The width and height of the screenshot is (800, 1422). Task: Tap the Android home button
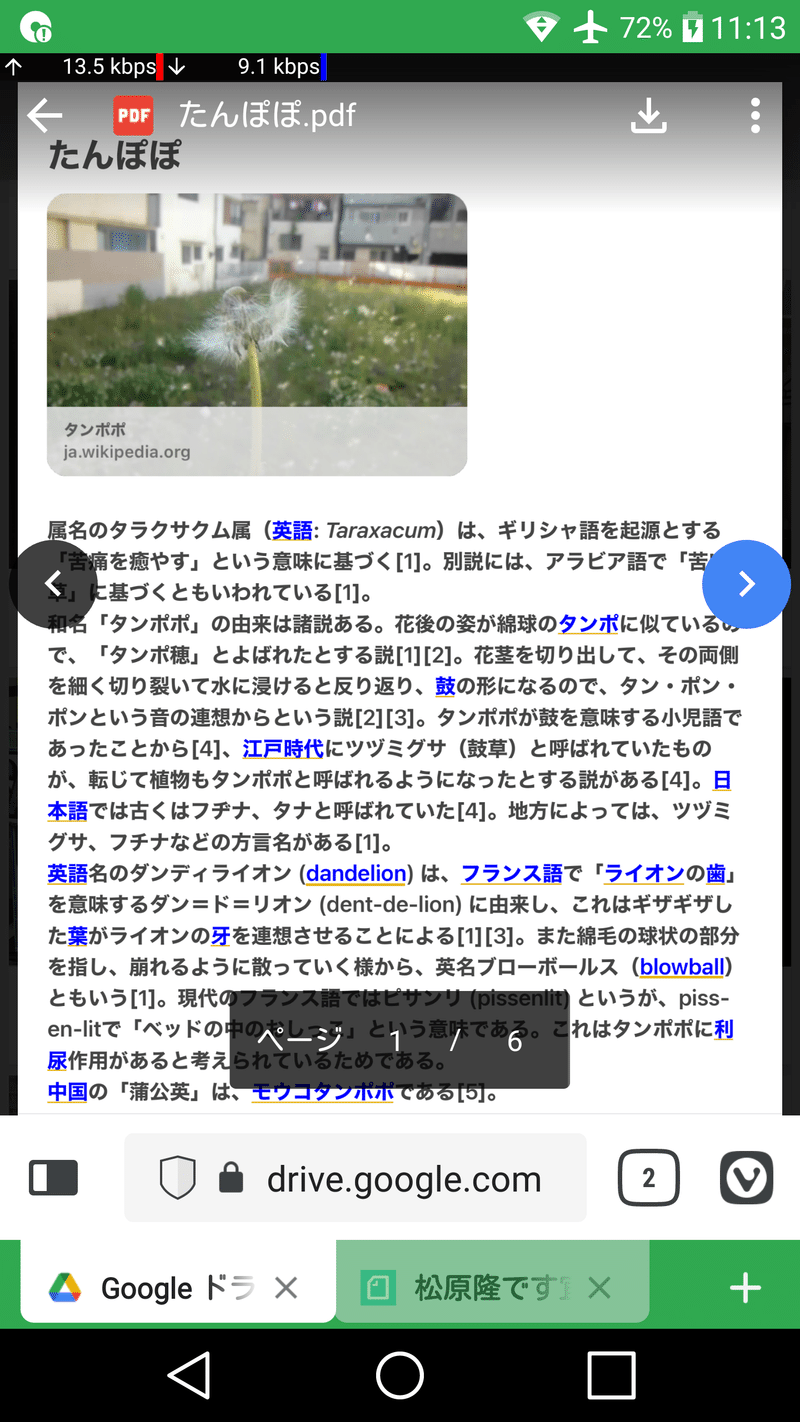click(x=399, y=1375)
